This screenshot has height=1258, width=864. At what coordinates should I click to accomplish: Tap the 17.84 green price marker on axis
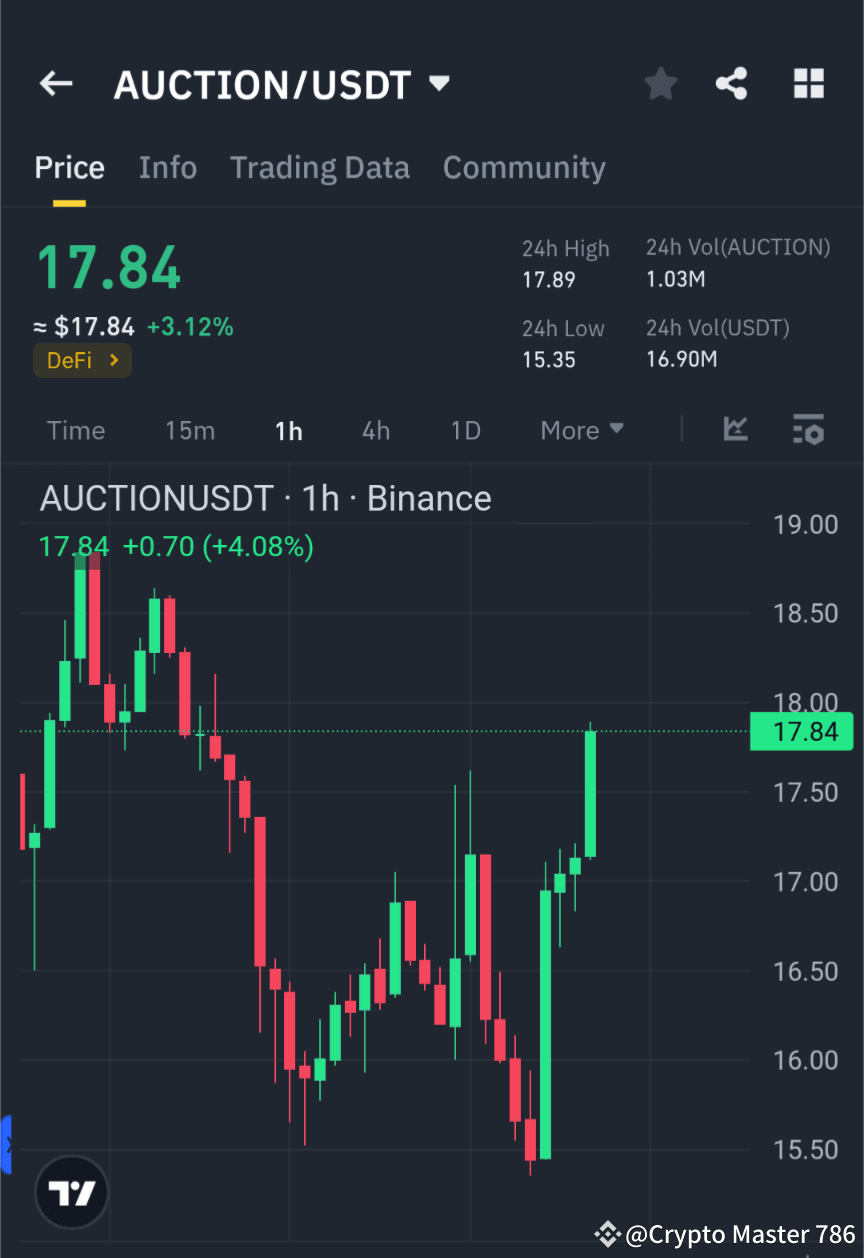click(801, 731)
